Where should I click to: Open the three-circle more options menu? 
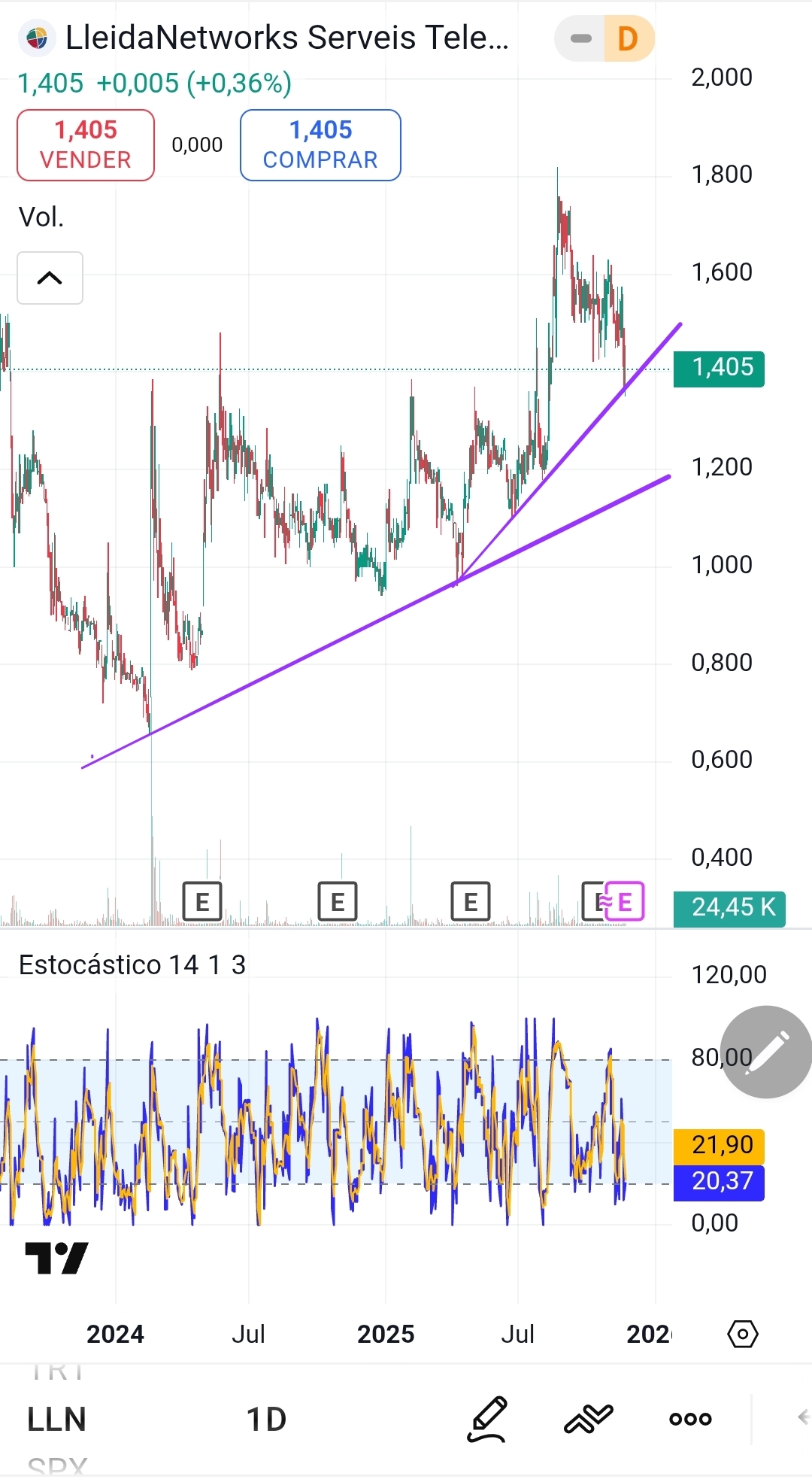pos(690,1419)
